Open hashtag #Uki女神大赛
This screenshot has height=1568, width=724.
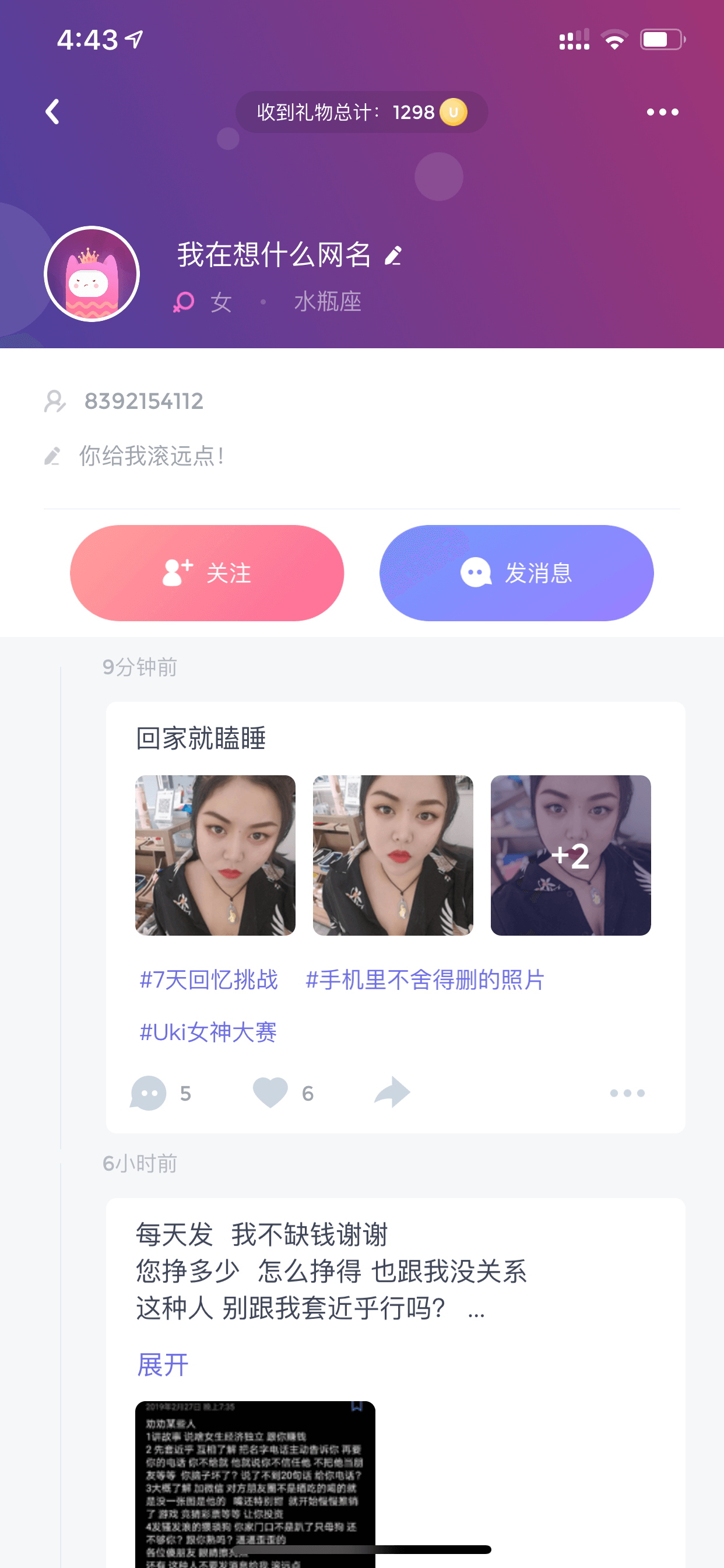(x=209, y=1032)
